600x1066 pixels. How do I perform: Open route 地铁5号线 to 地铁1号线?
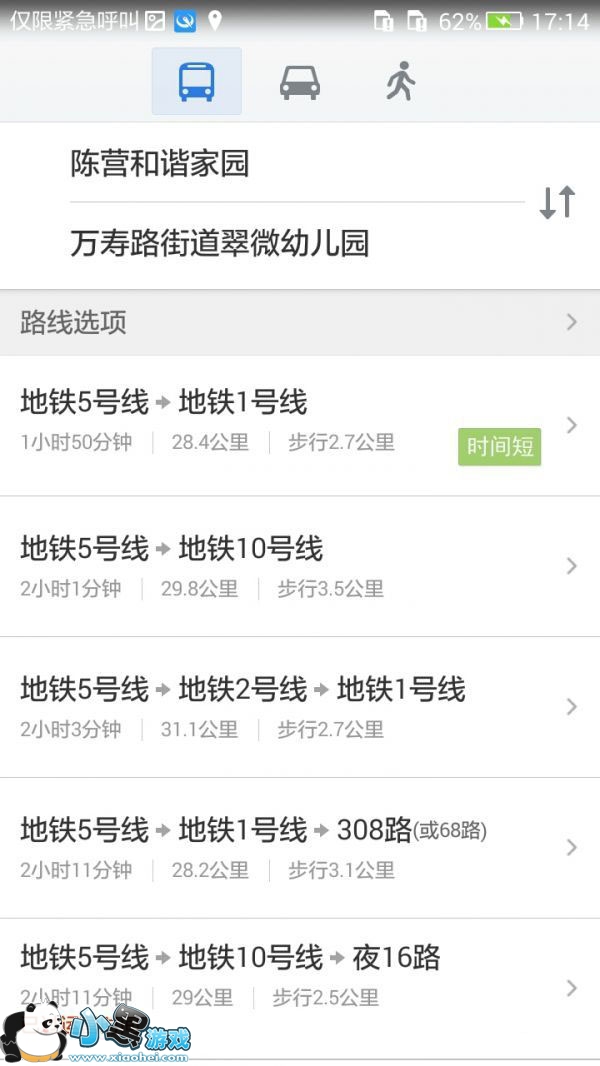tap(299, 425)
